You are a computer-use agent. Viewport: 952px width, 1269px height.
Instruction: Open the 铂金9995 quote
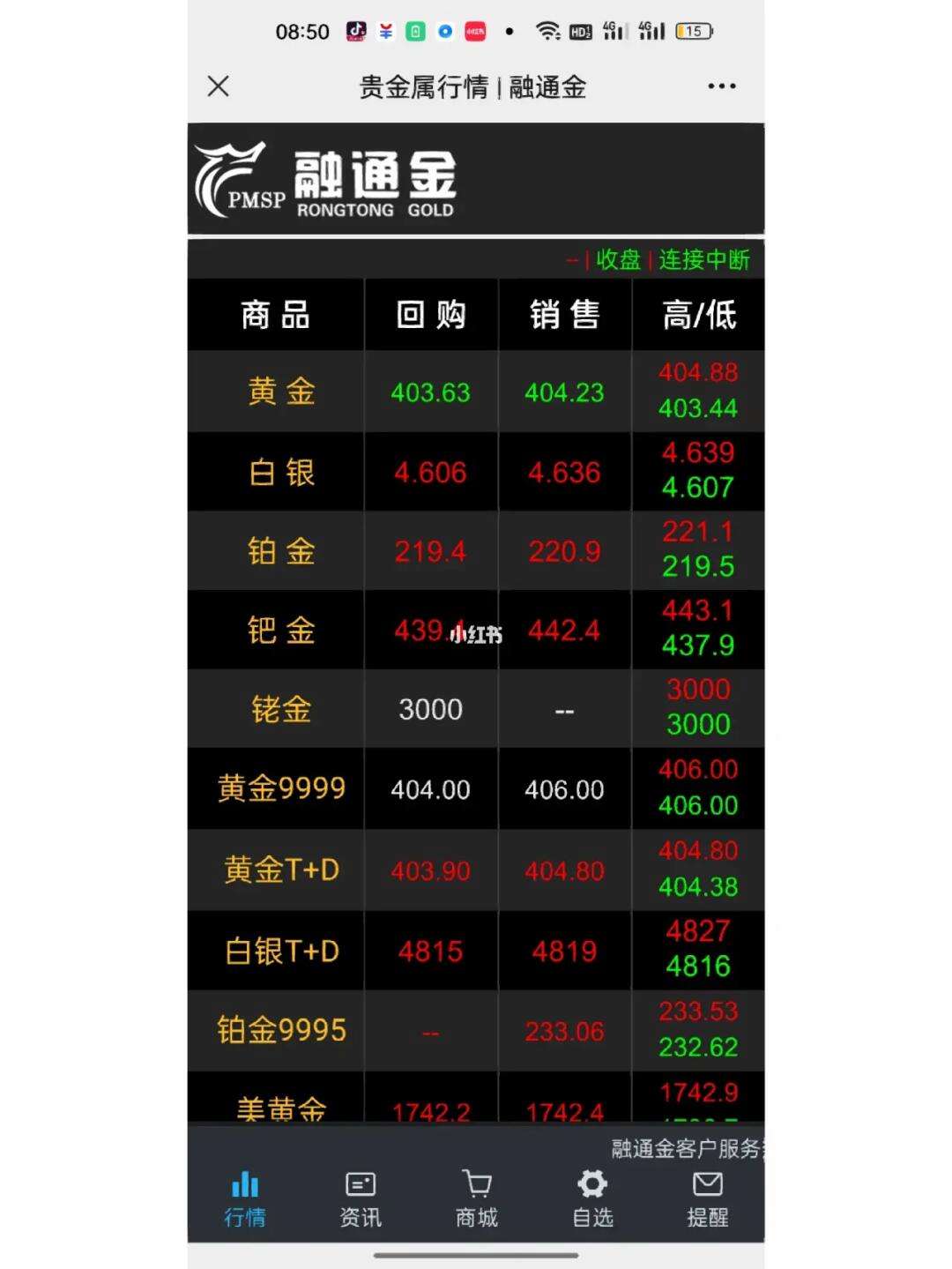point(281,1030)
